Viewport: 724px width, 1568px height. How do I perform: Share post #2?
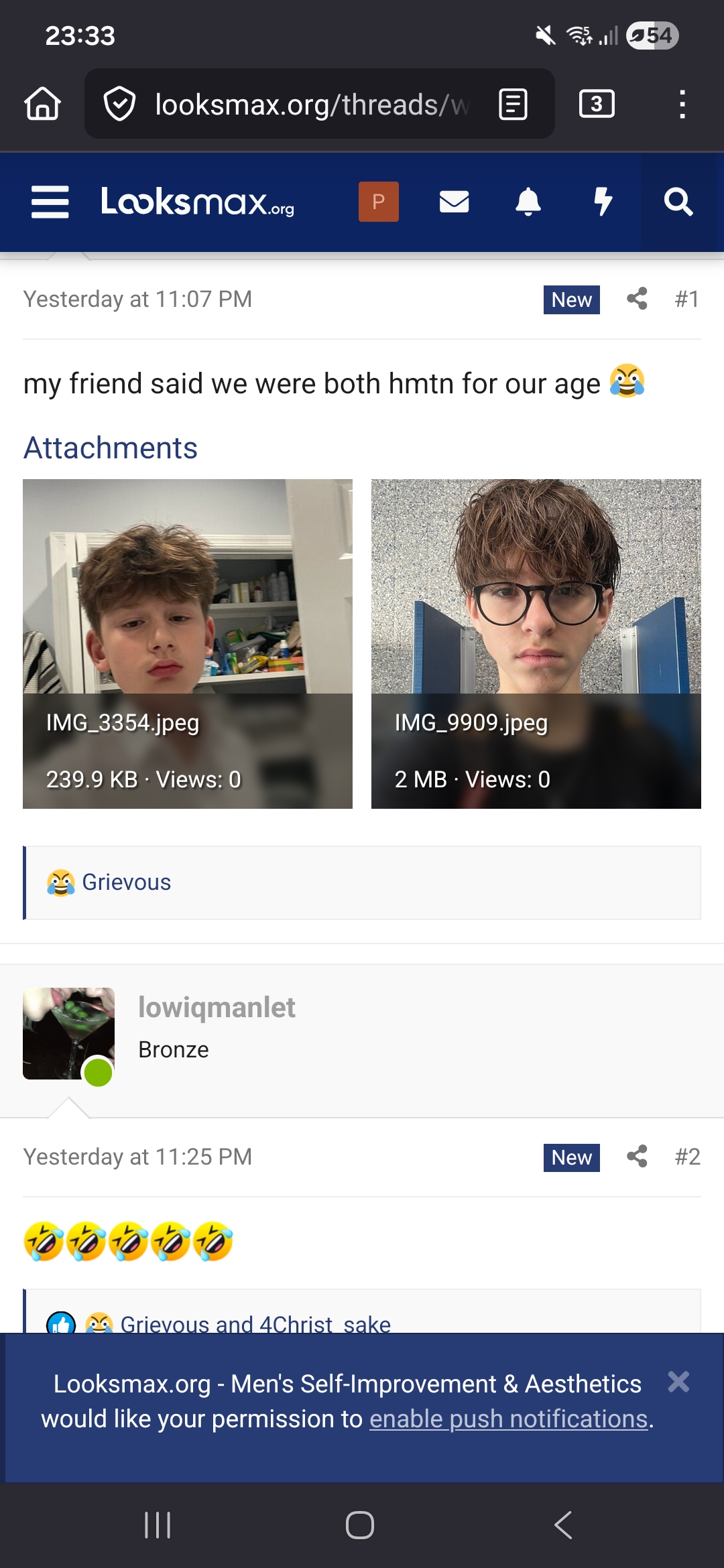point(637,1157)
